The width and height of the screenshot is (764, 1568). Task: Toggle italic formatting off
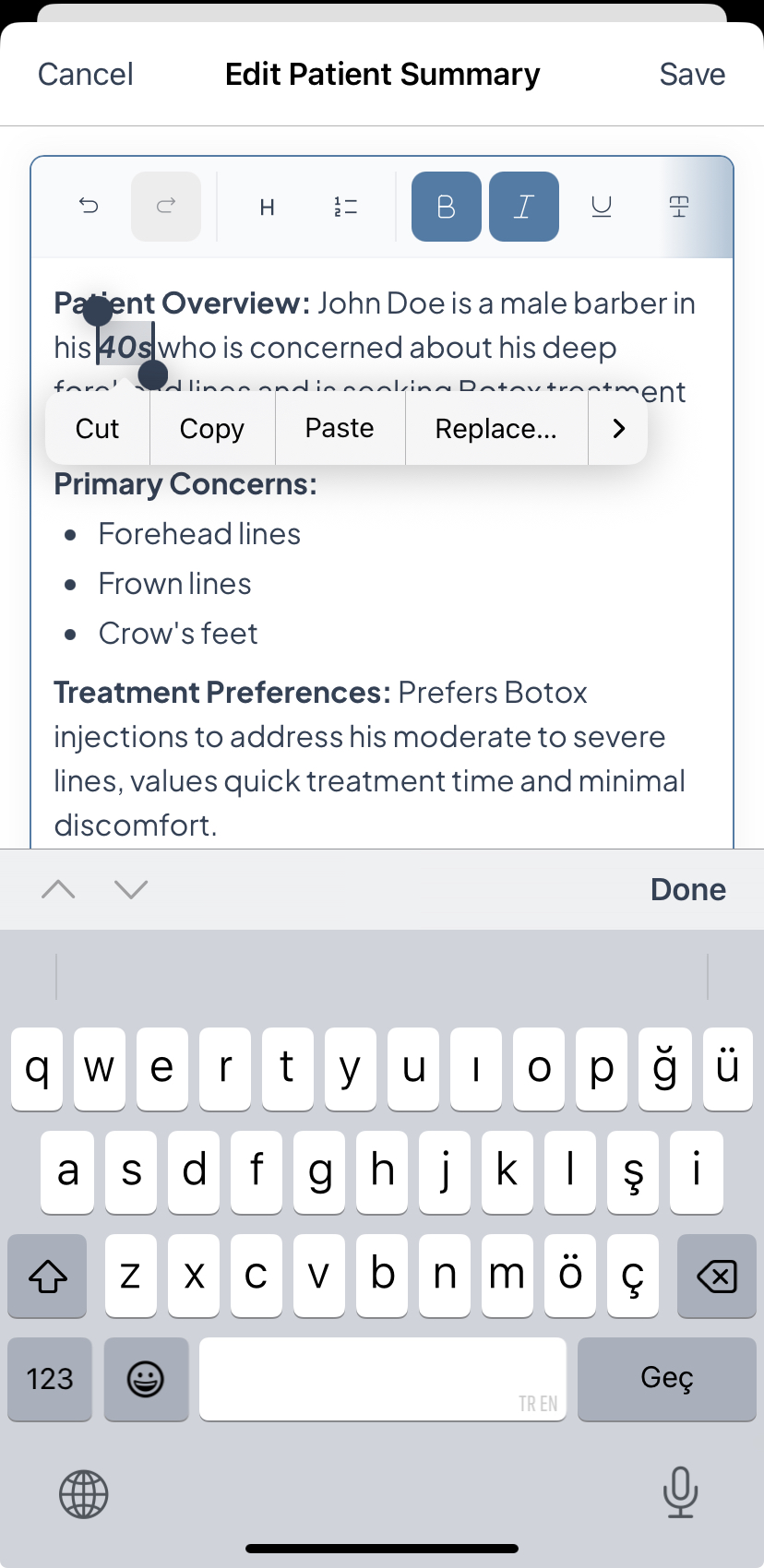point(523,207)
